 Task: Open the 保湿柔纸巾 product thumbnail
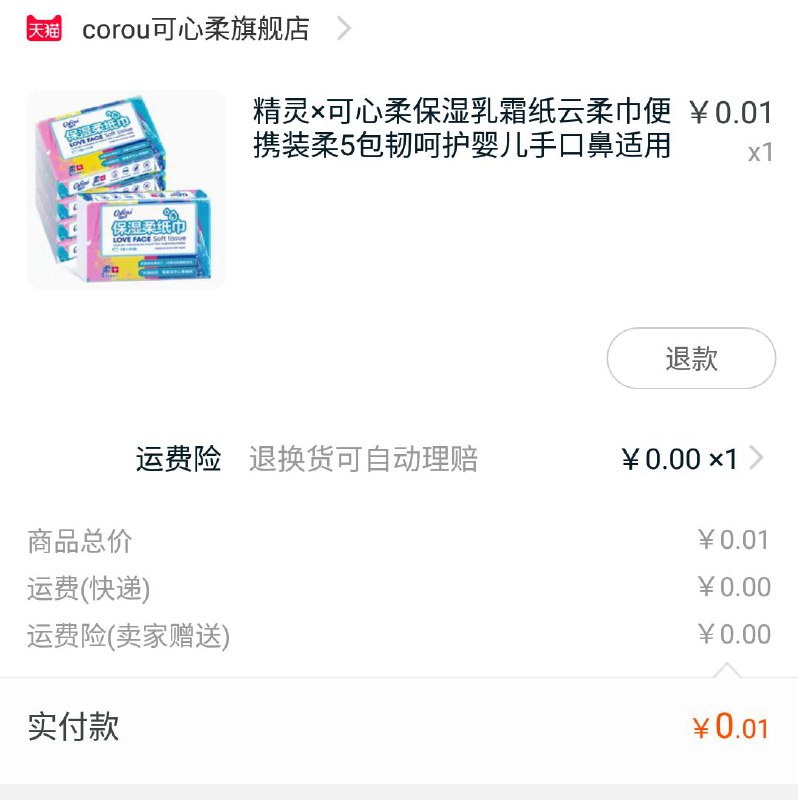[130, 190]
